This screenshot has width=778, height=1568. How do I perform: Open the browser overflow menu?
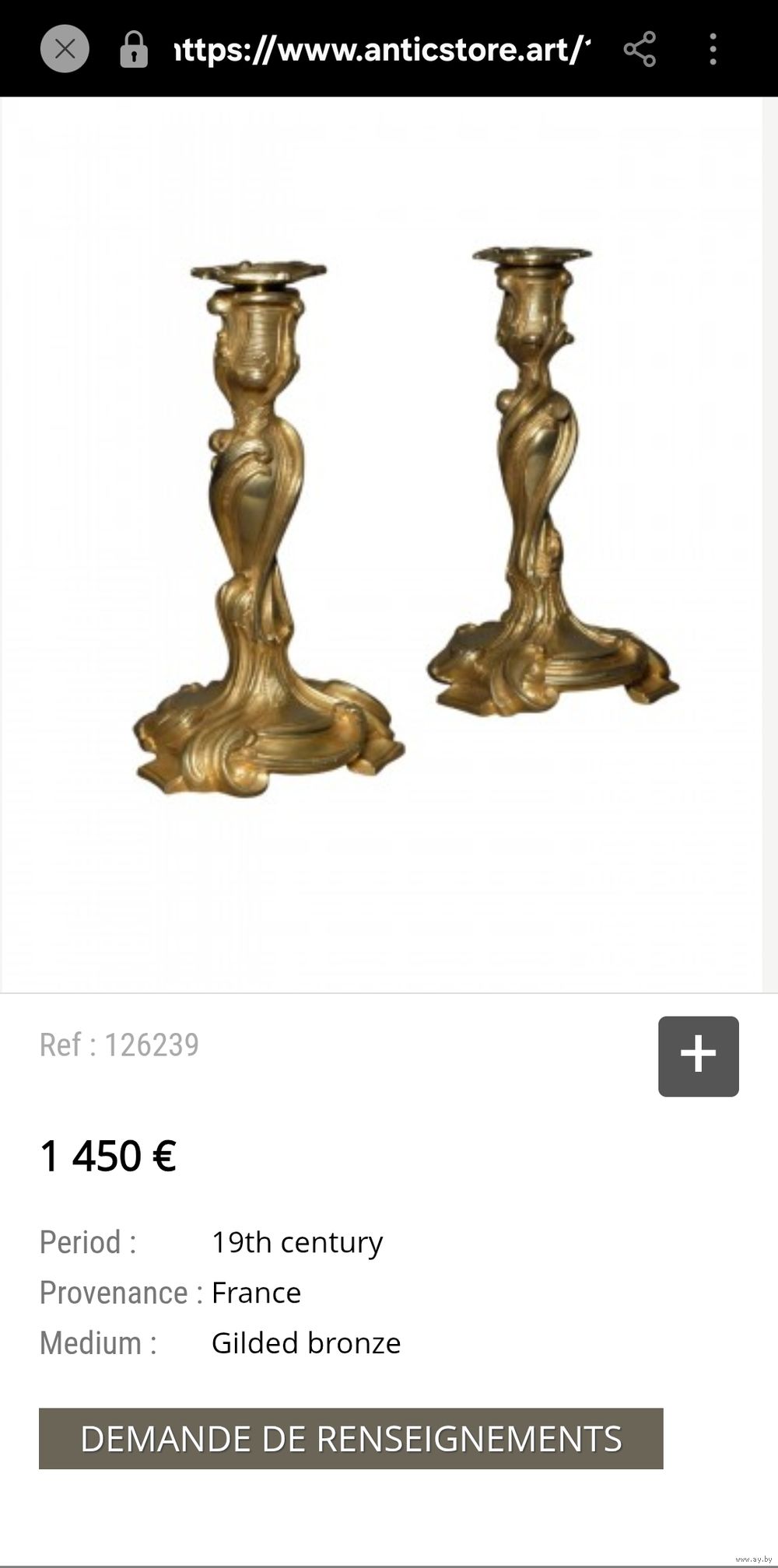pyautogui.click(x=713, y=49)
